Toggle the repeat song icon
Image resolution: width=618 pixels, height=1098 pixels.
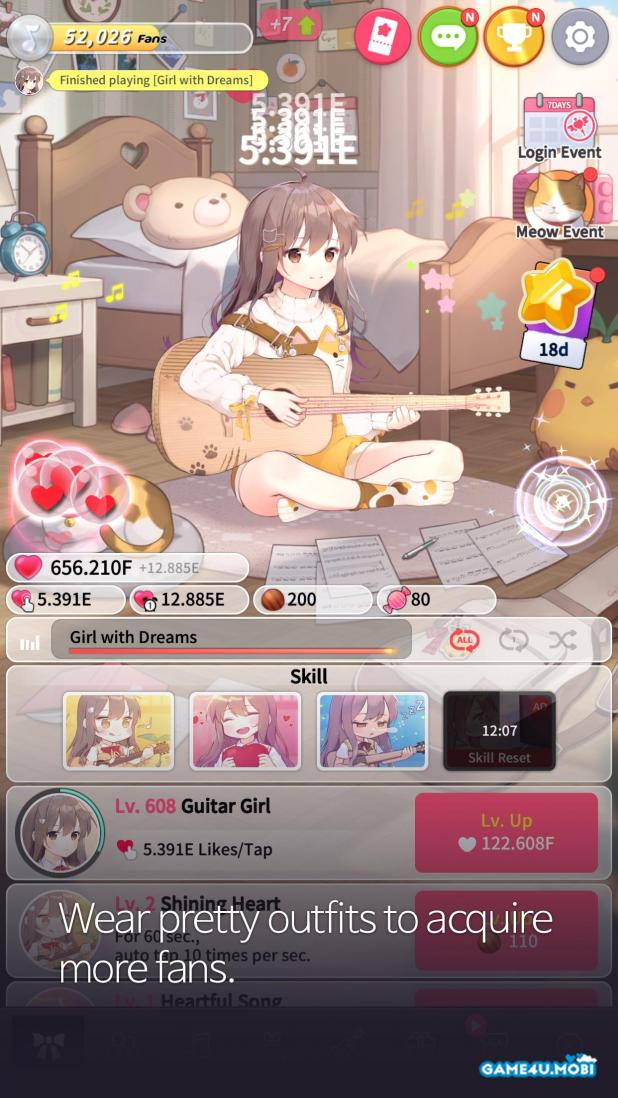click(514, 640)
